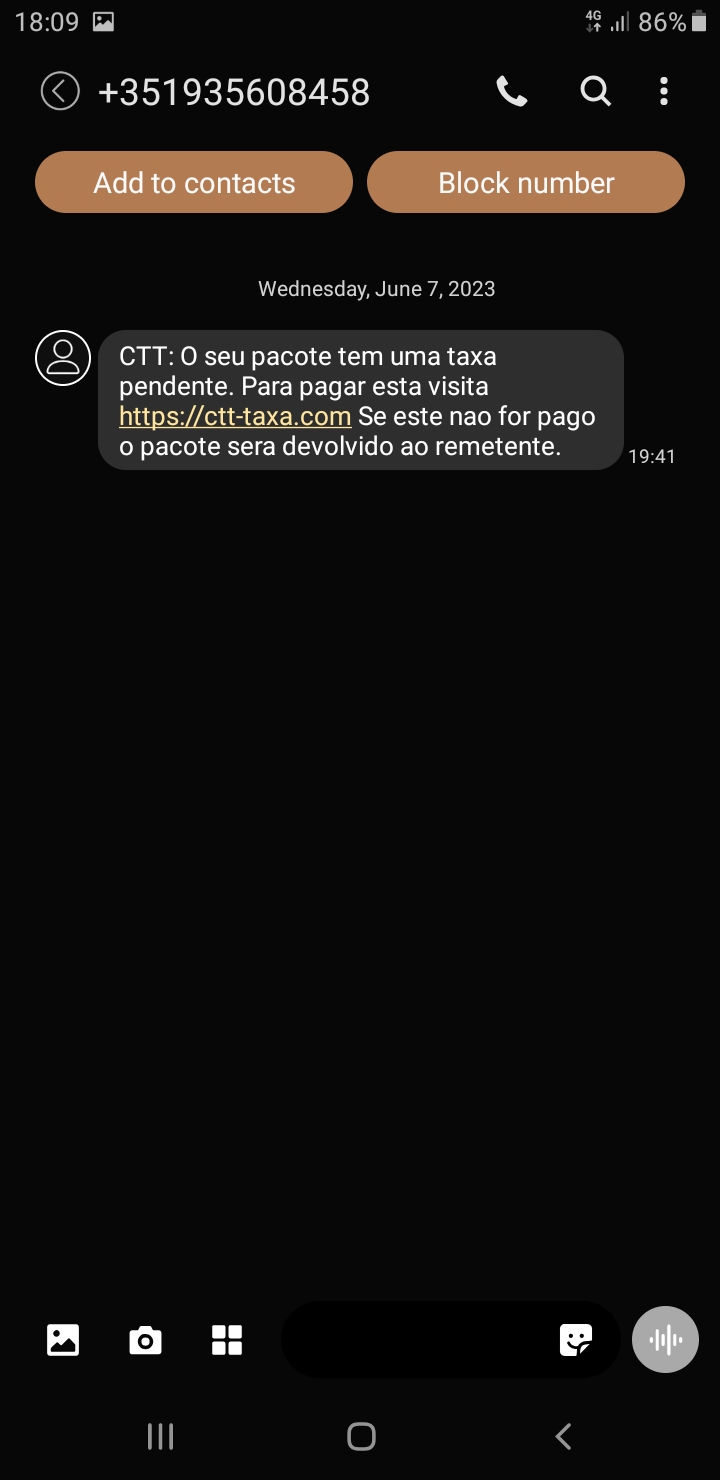Image resolution: width=720 pixels, height=1480 pixels.
Task: Open the camera to attach a photo
Action: (x=145, y=1340)
